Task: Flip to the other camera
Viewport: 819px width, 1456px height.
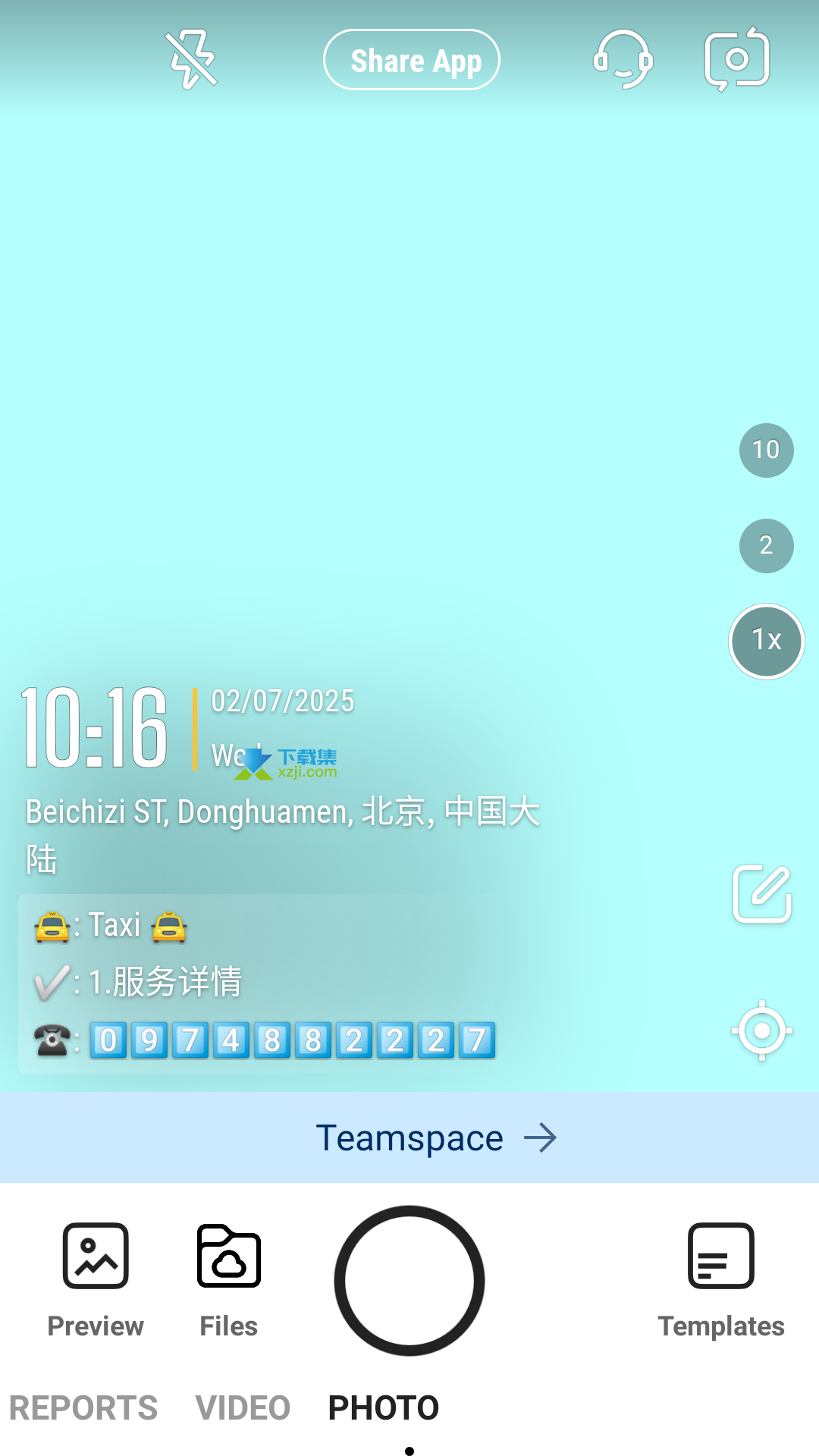Action: pyautogui.click(x=737, y=60)
